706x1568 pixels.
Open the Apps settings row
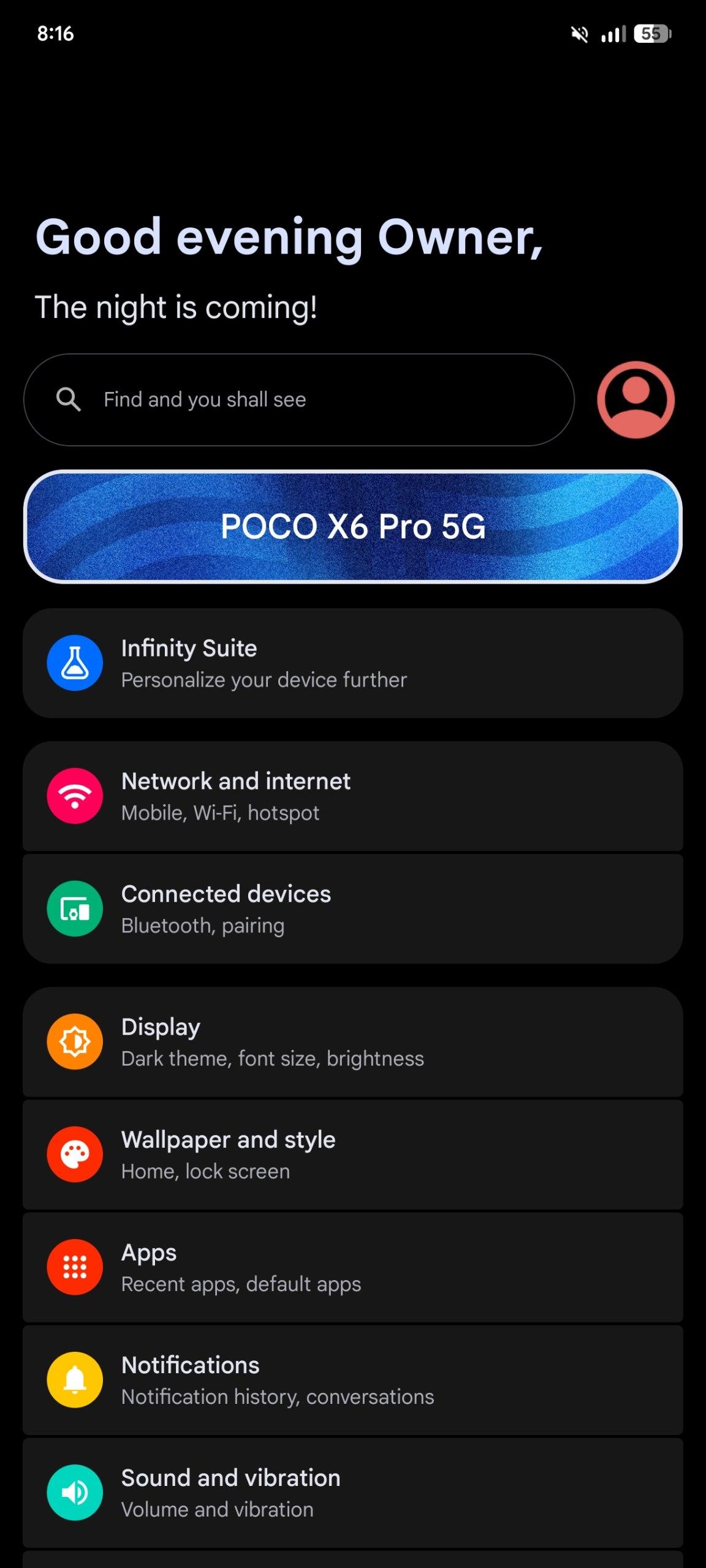tap(353, 1267)
